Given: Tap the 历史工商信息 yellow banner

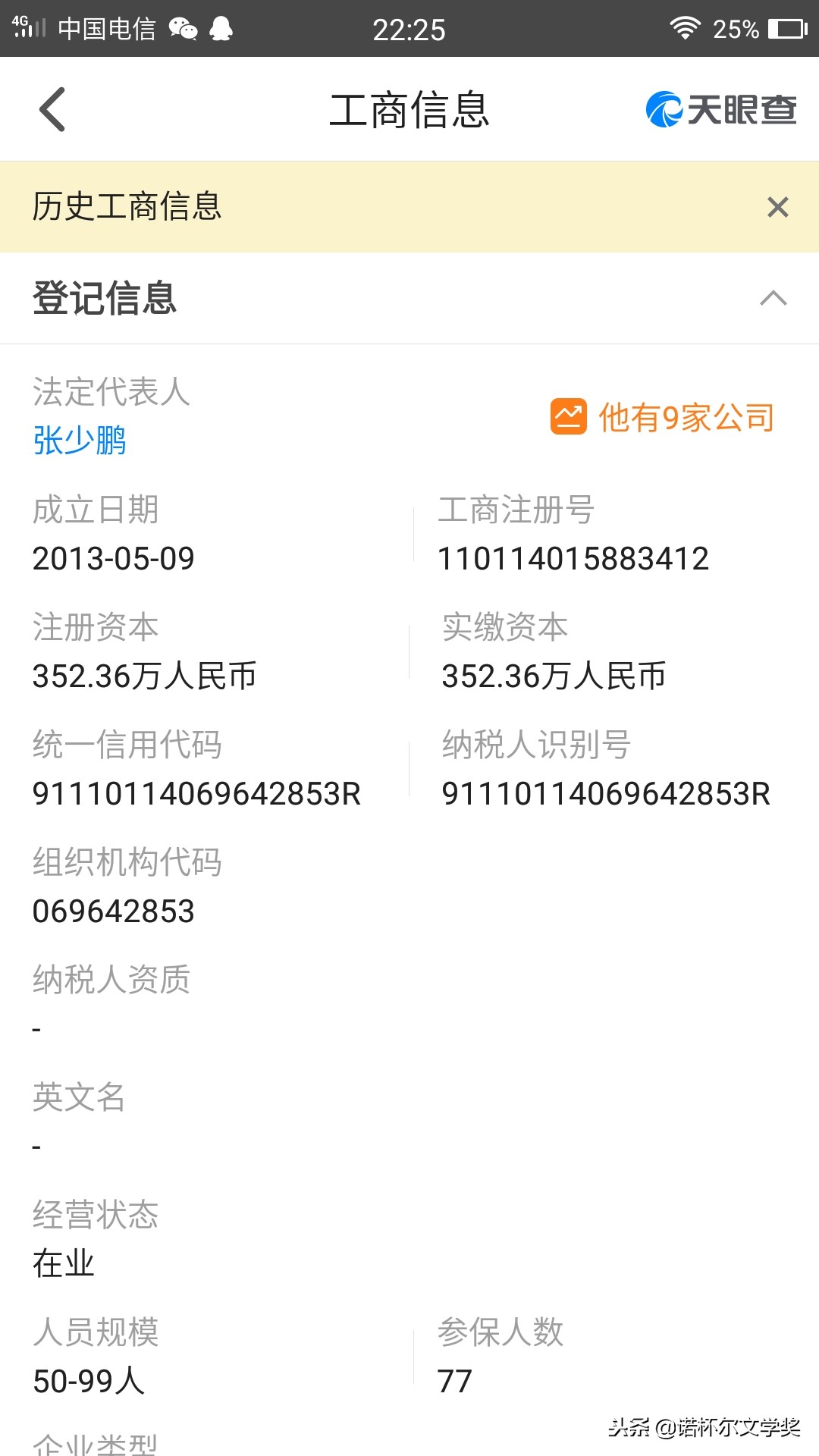Looking at the screenshot, I should click(126, 206).
